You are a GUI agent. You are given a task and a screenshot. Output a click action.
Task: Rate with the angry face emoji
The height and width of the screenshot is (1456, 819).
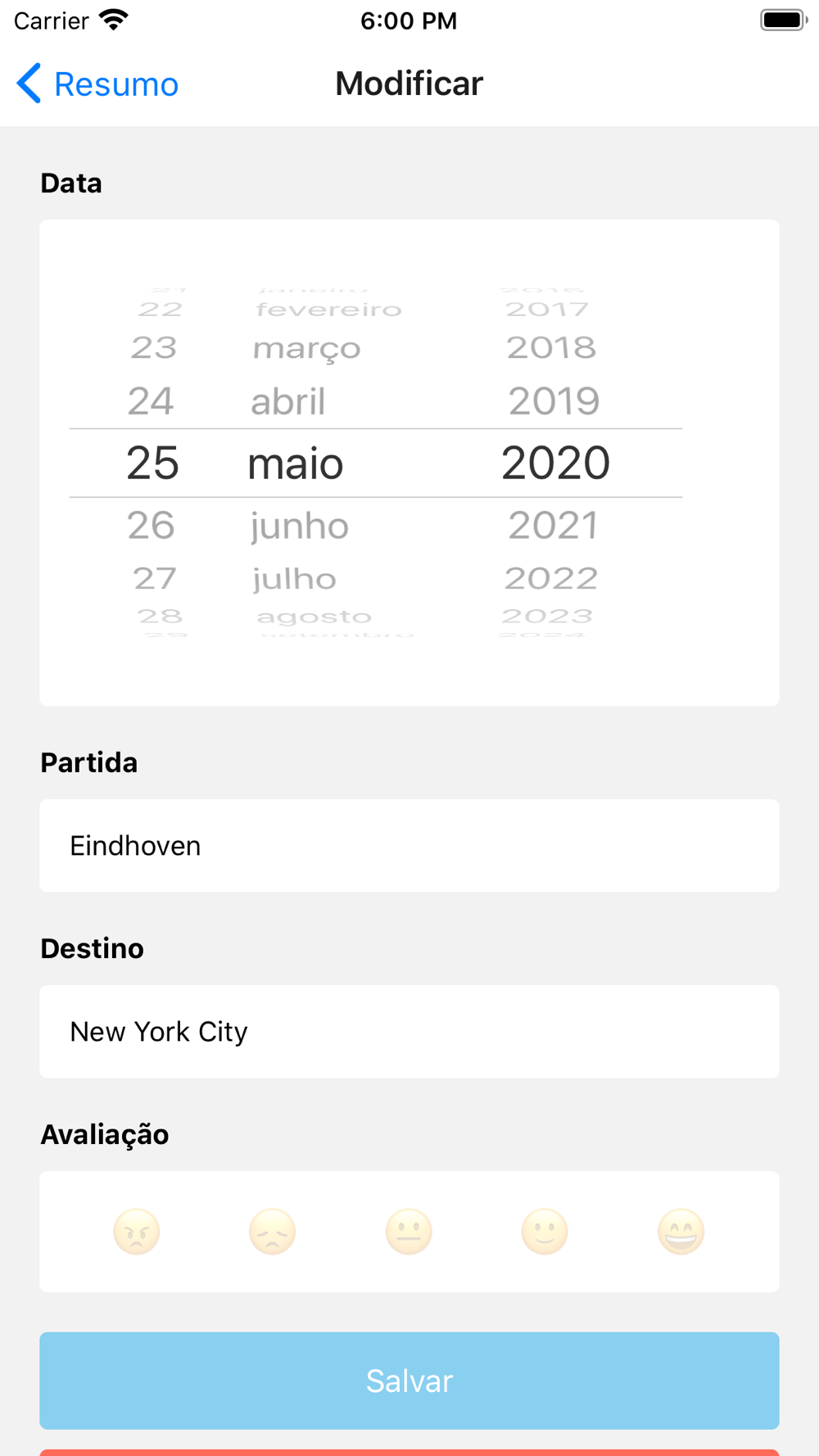point(137,1232)
